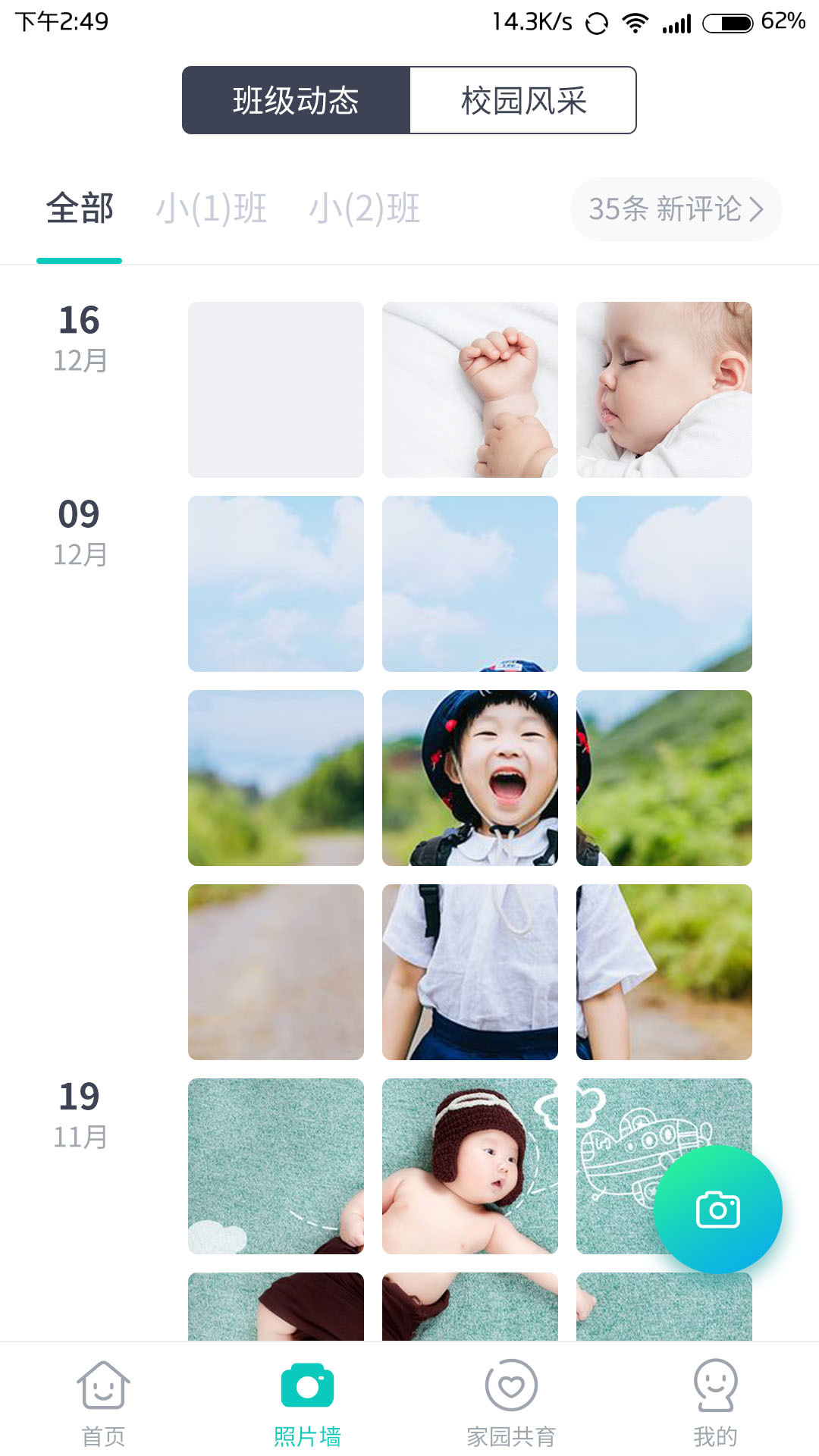Open the baby in brown knit hat photo
The height and width of the screenshot is (1456, 819).
469,1166
